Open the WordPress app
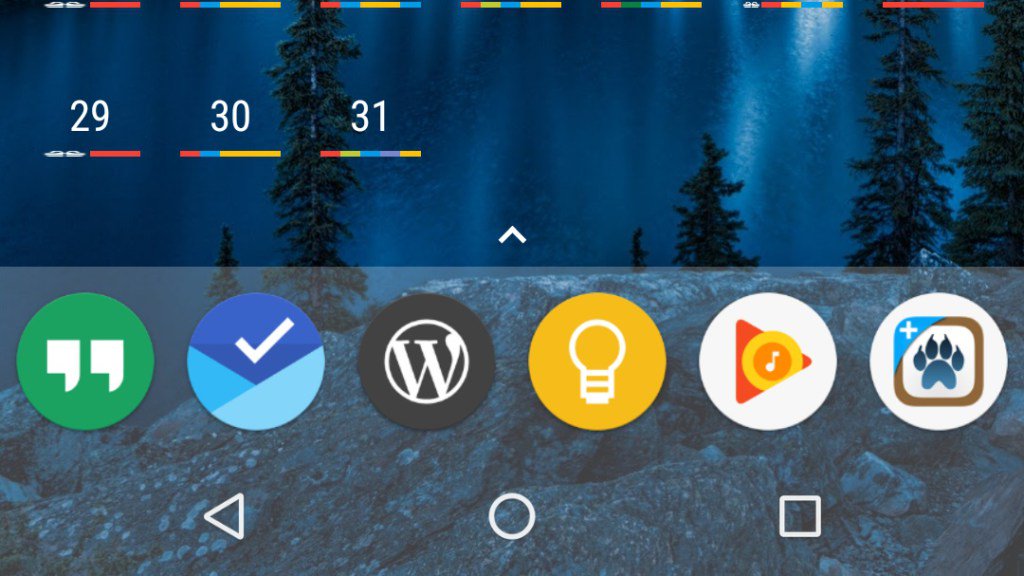The width and height of the screenshot is (1024, 576). [426, 361]
